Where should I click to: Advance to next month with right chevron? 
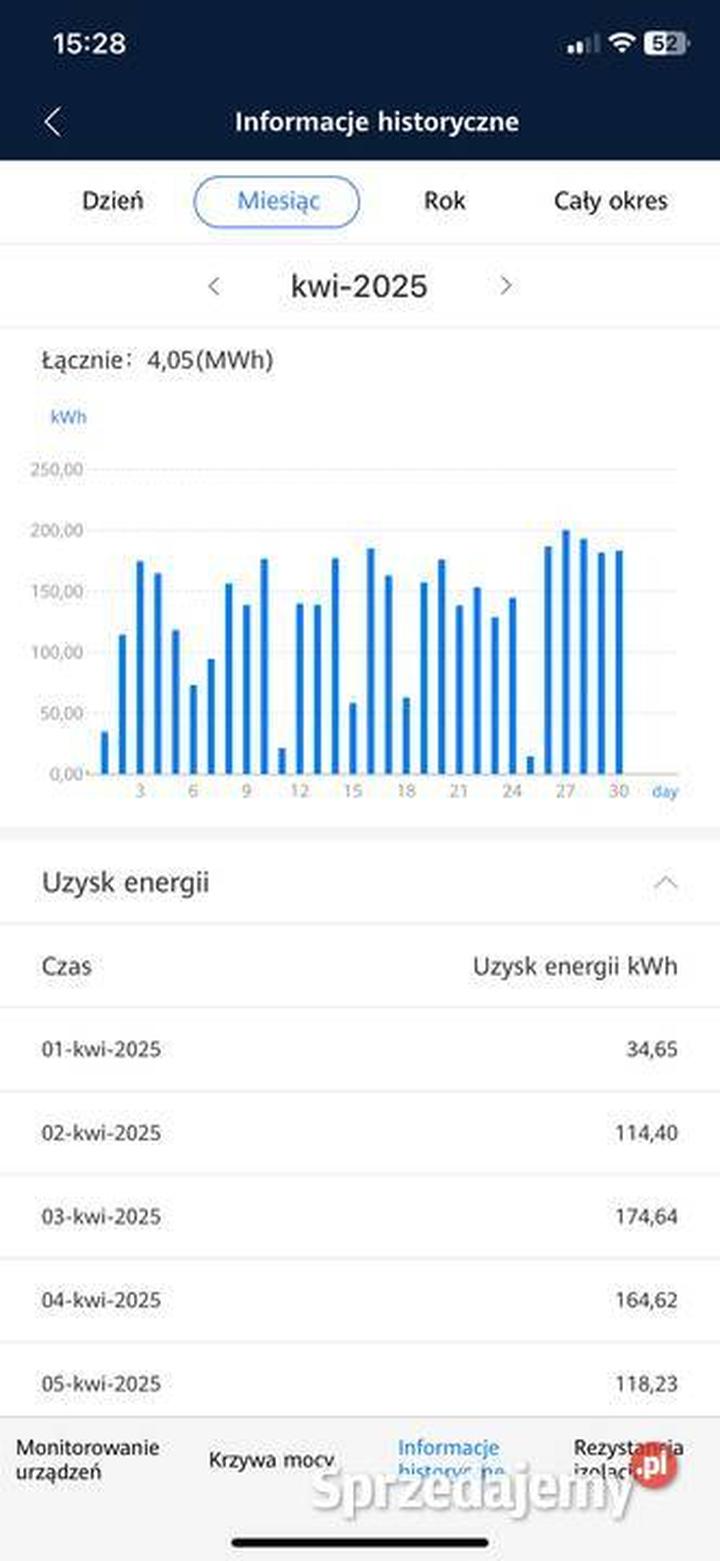pyautogui.click(x=506, y=287)
